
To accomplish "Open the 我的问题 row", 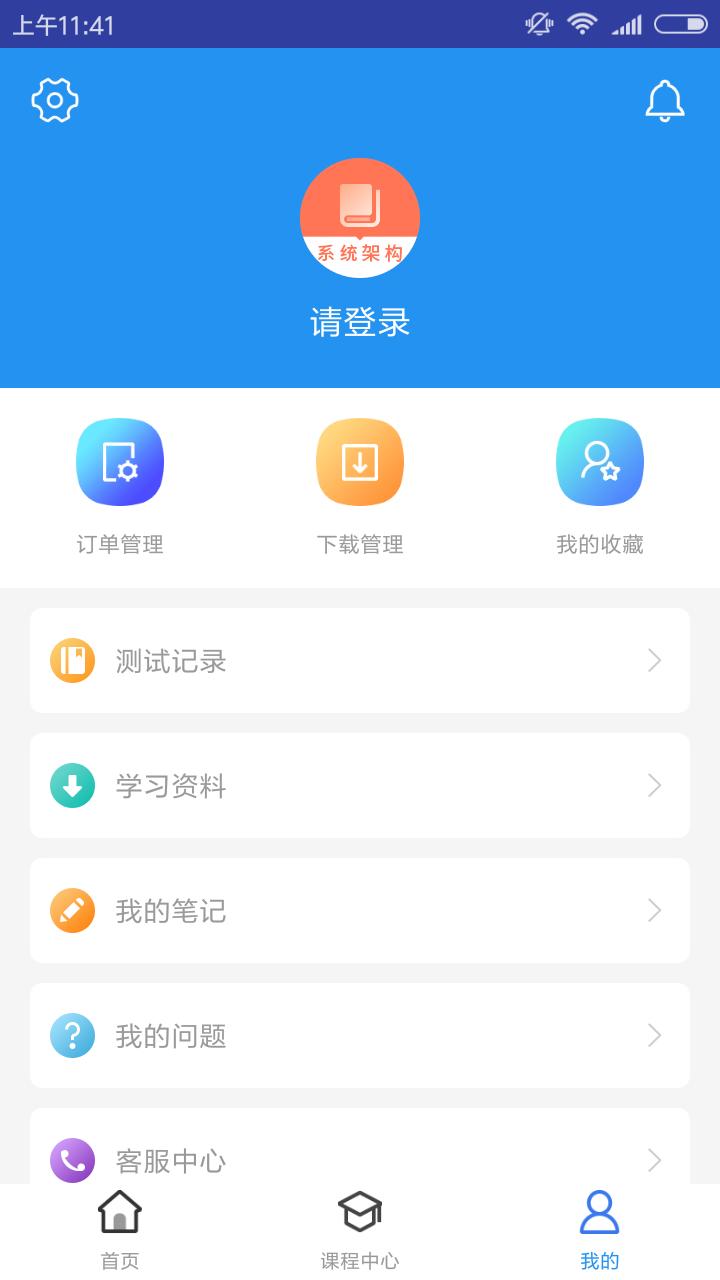I will point(360,1036).
